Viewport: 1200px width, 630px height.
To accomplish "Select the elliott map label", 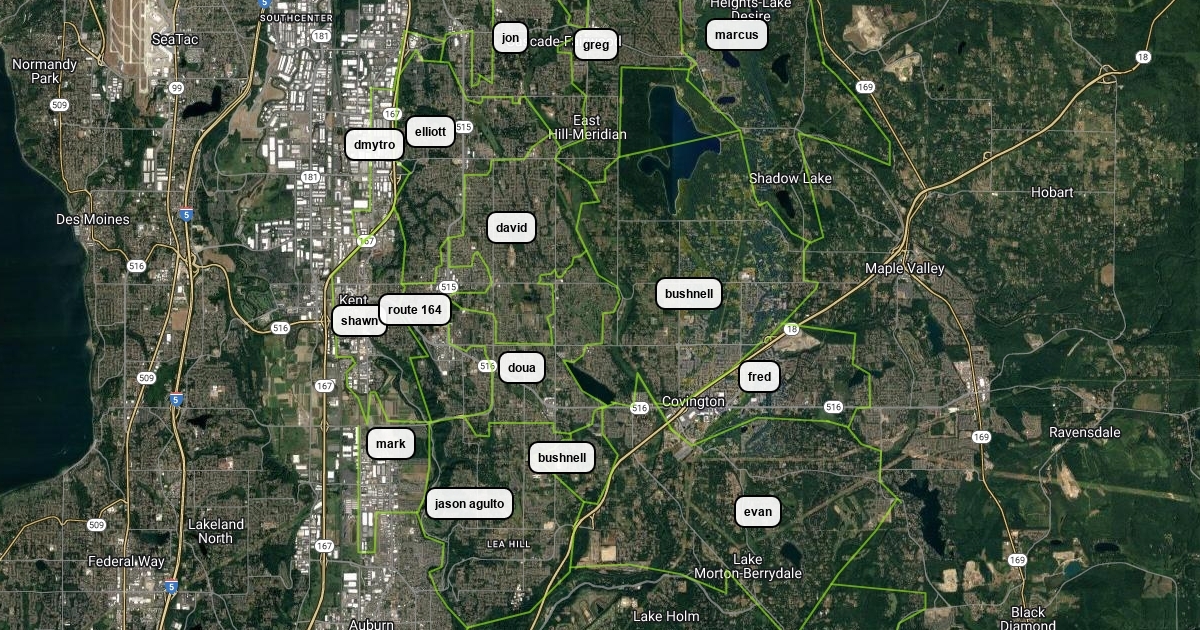I will (x=430, y=132).
